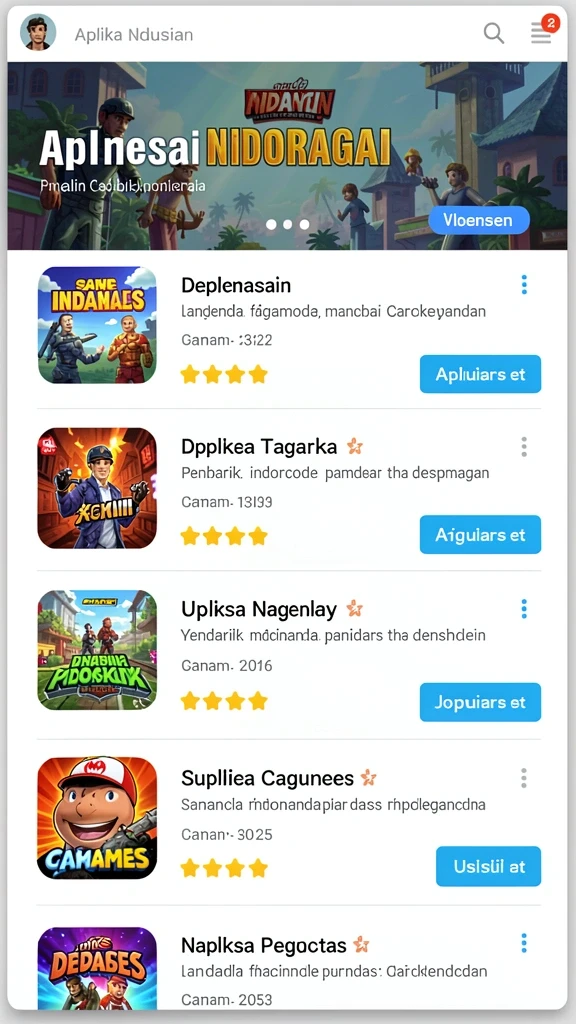The width and height of the screenshot is (576, 1024).
Task: Open the Uplksa Nagenlay app icon
Action: click(x=97, y=650)
